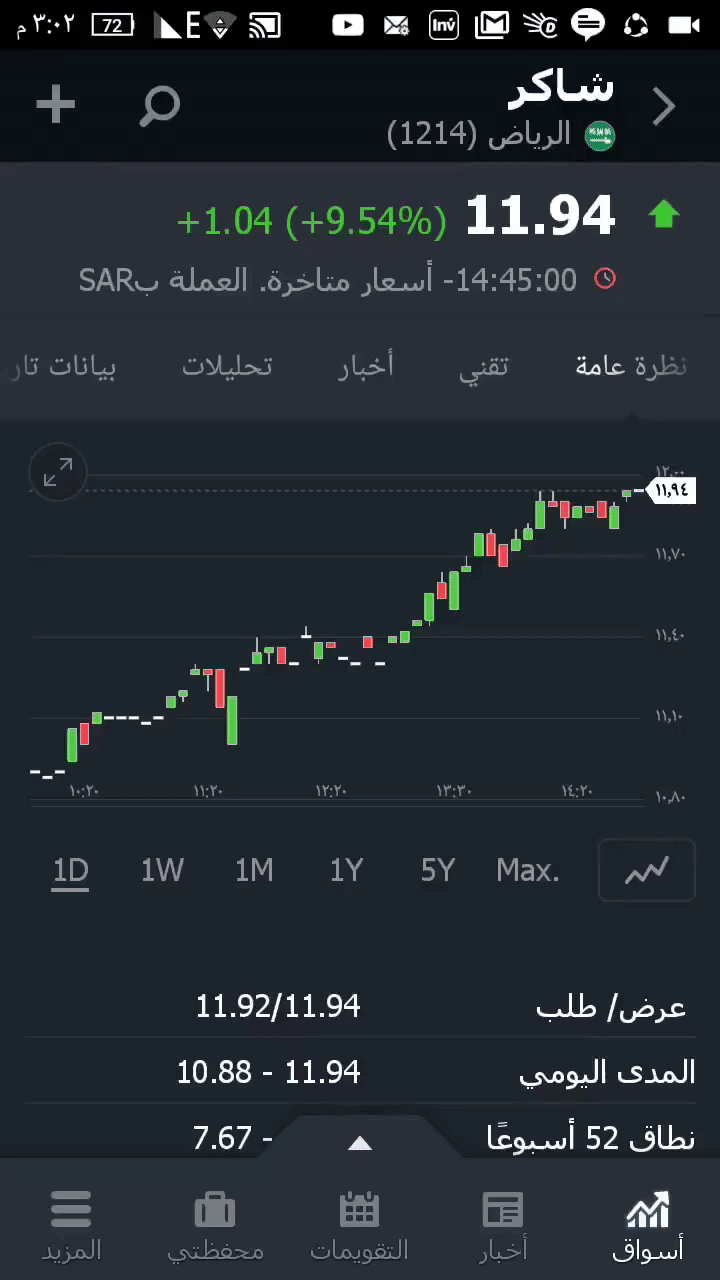
Task: Go back using the header arrow
Action: coord(664,106)
